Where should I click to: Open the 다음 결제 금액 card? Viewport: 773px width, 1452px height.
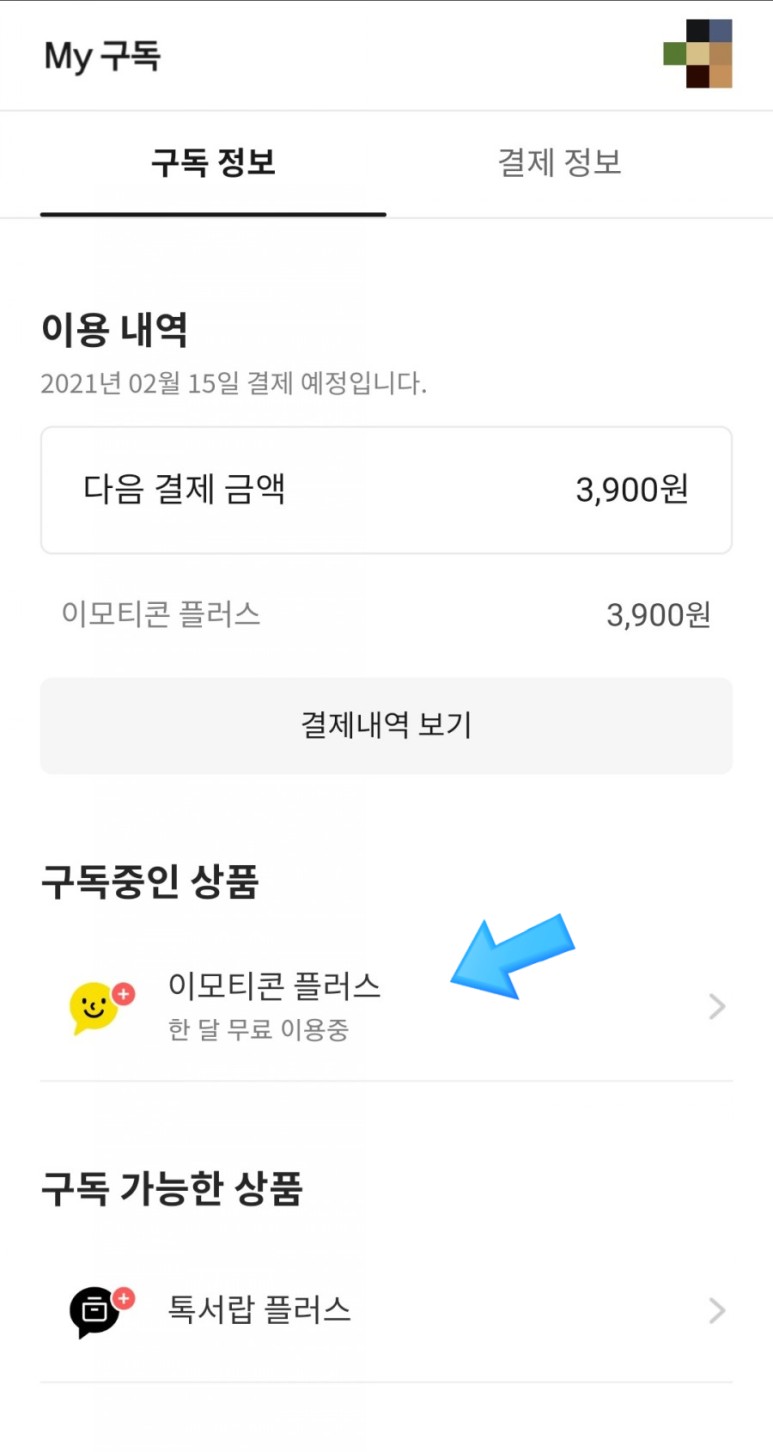386,489
